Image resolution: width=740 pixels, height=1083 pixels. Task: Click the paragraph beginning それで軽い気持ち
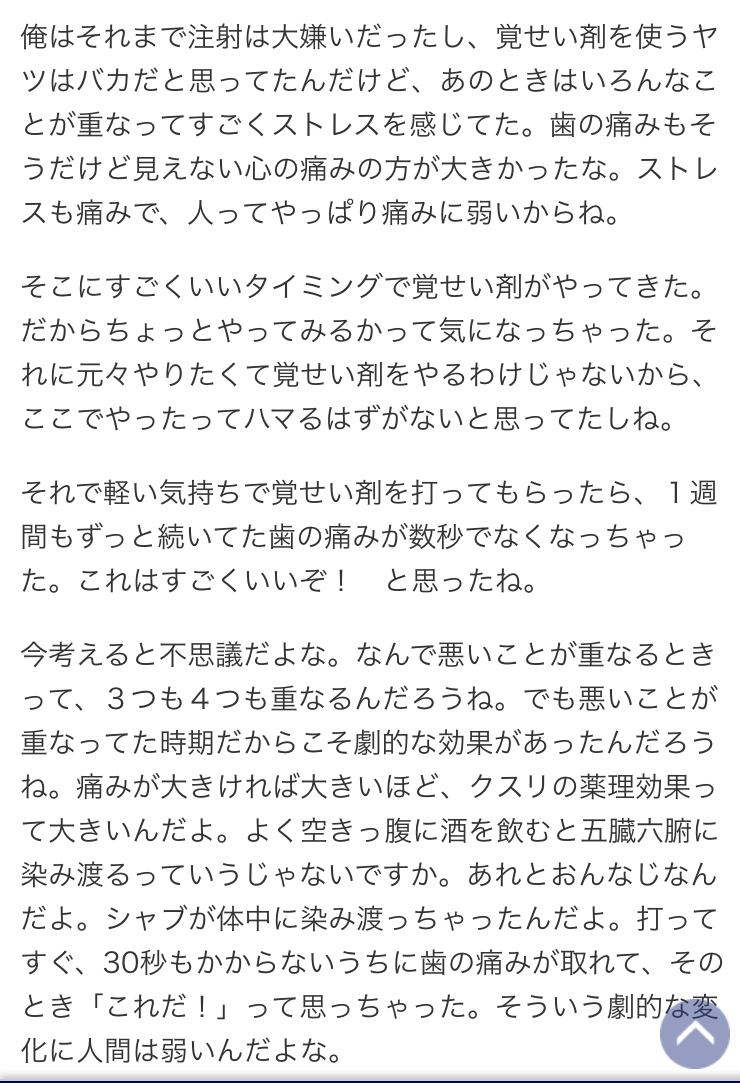point(370,530)
